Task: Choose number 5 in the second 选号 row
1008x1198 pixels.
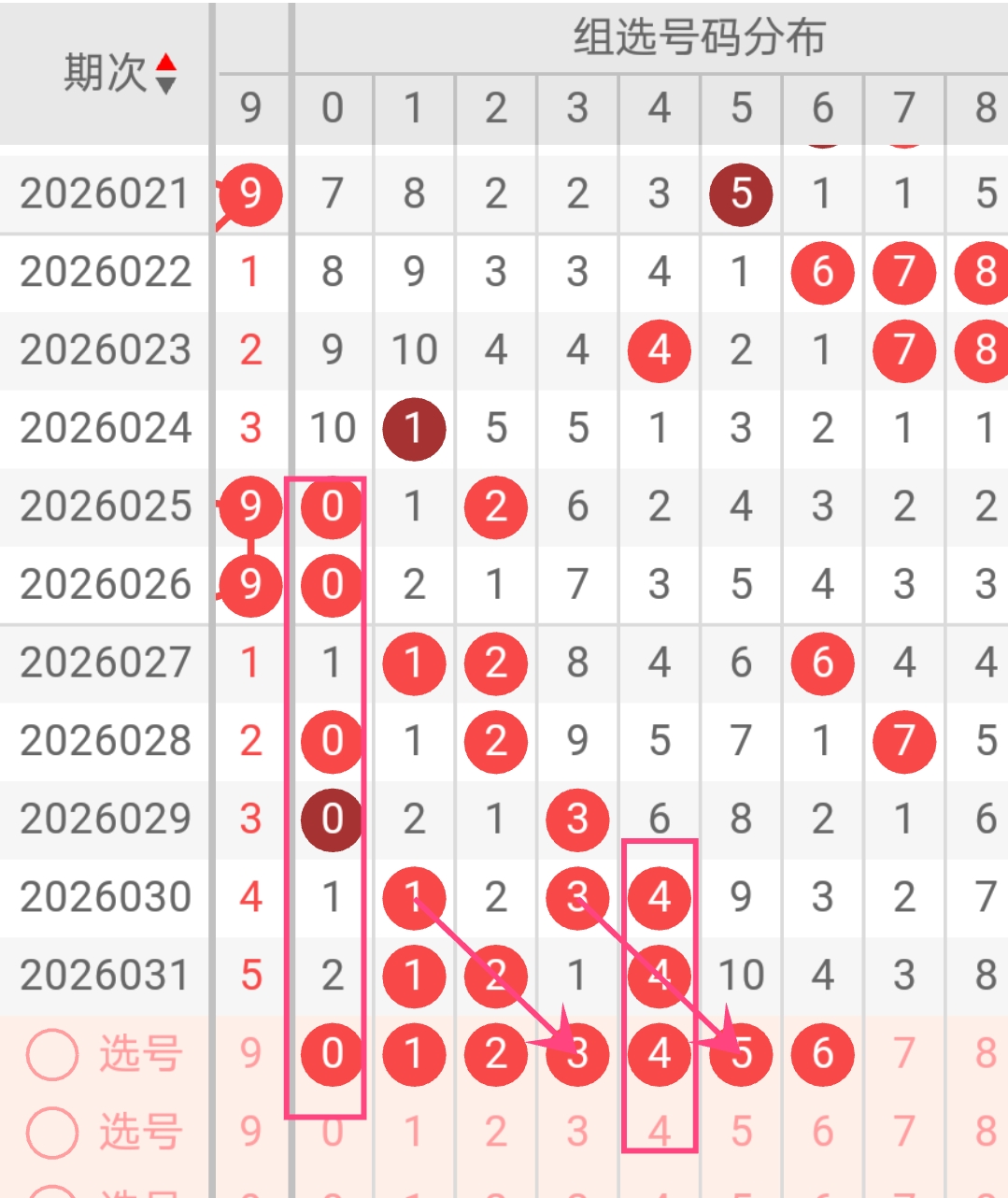Action: coord(741,1133)
